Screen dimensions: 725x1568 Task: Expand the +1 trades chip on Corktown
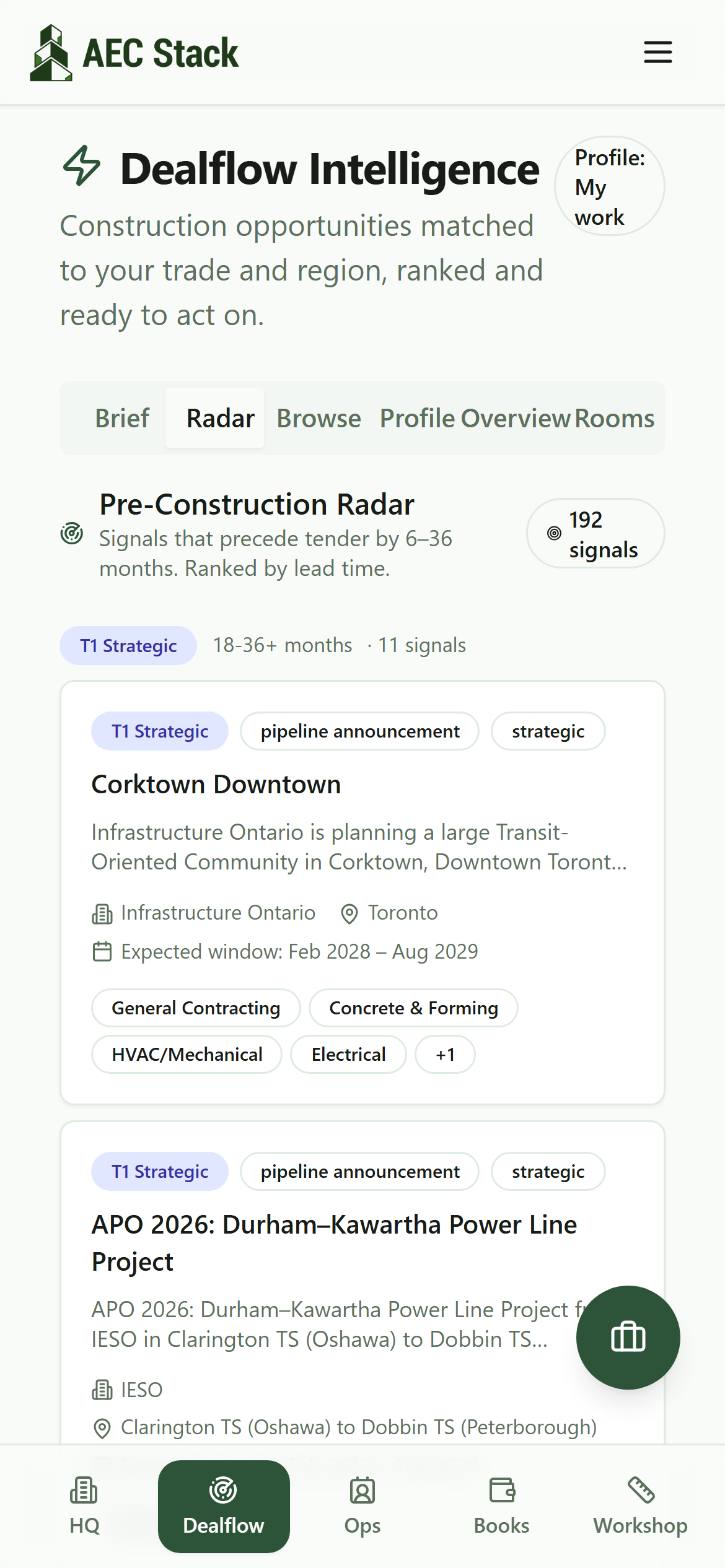(x=445, y=1054)
